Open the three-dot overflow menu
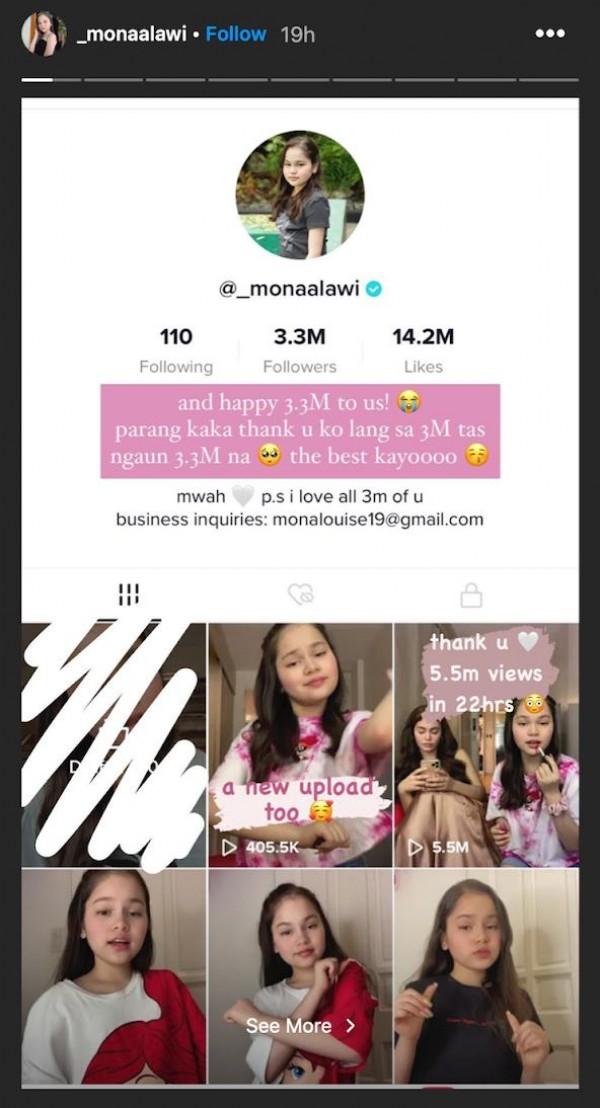 (550, 34)
